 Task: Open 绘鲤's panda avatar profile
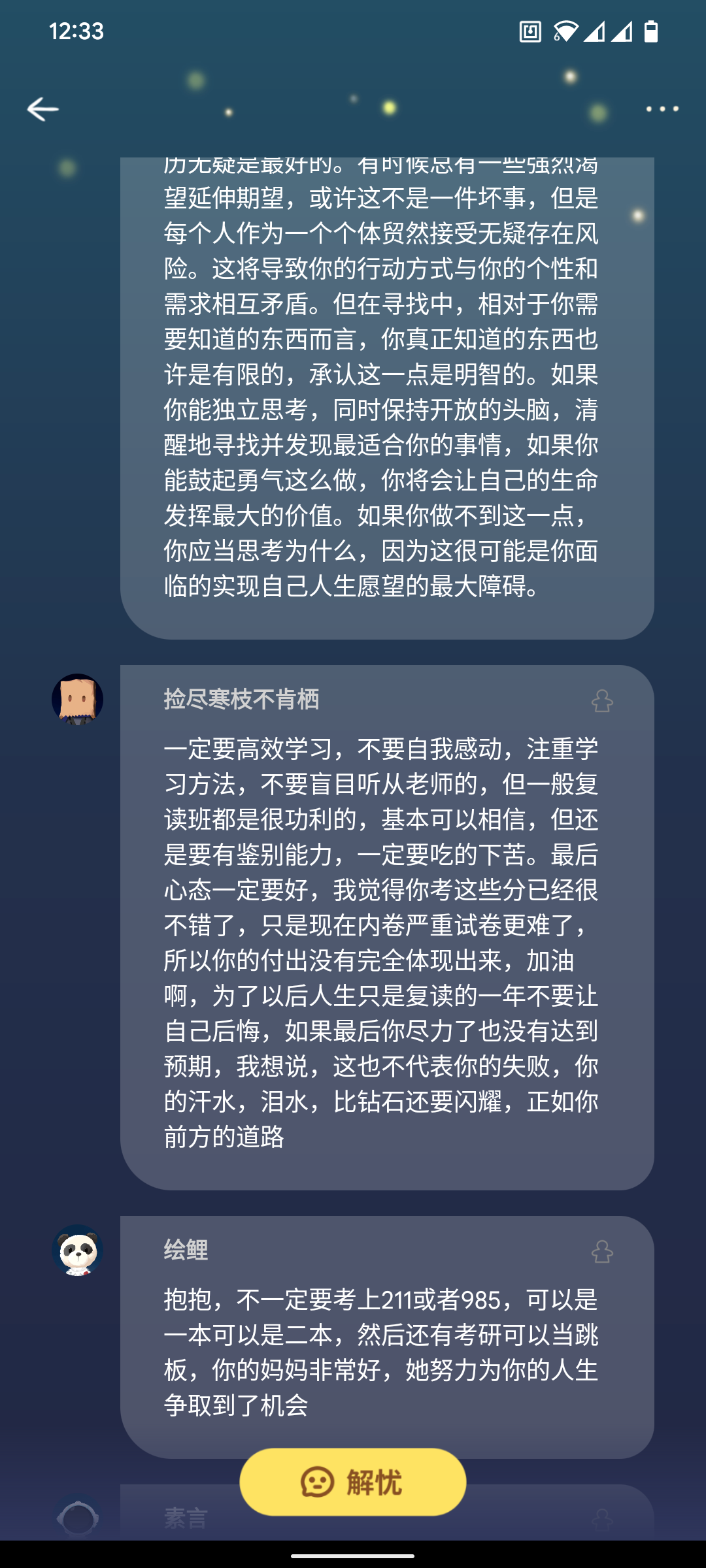click(78, 1250)
